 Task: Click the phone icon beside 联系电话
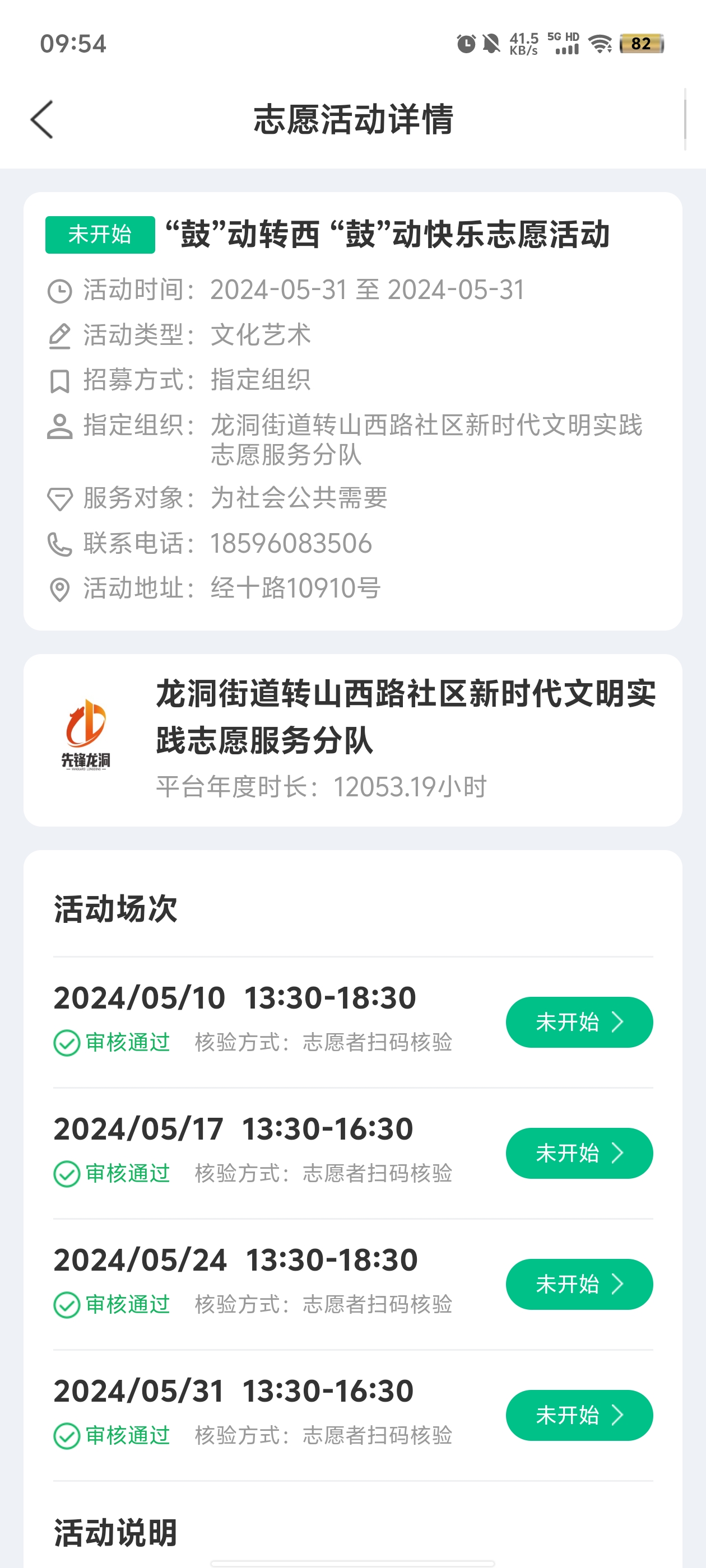point(60,544)
